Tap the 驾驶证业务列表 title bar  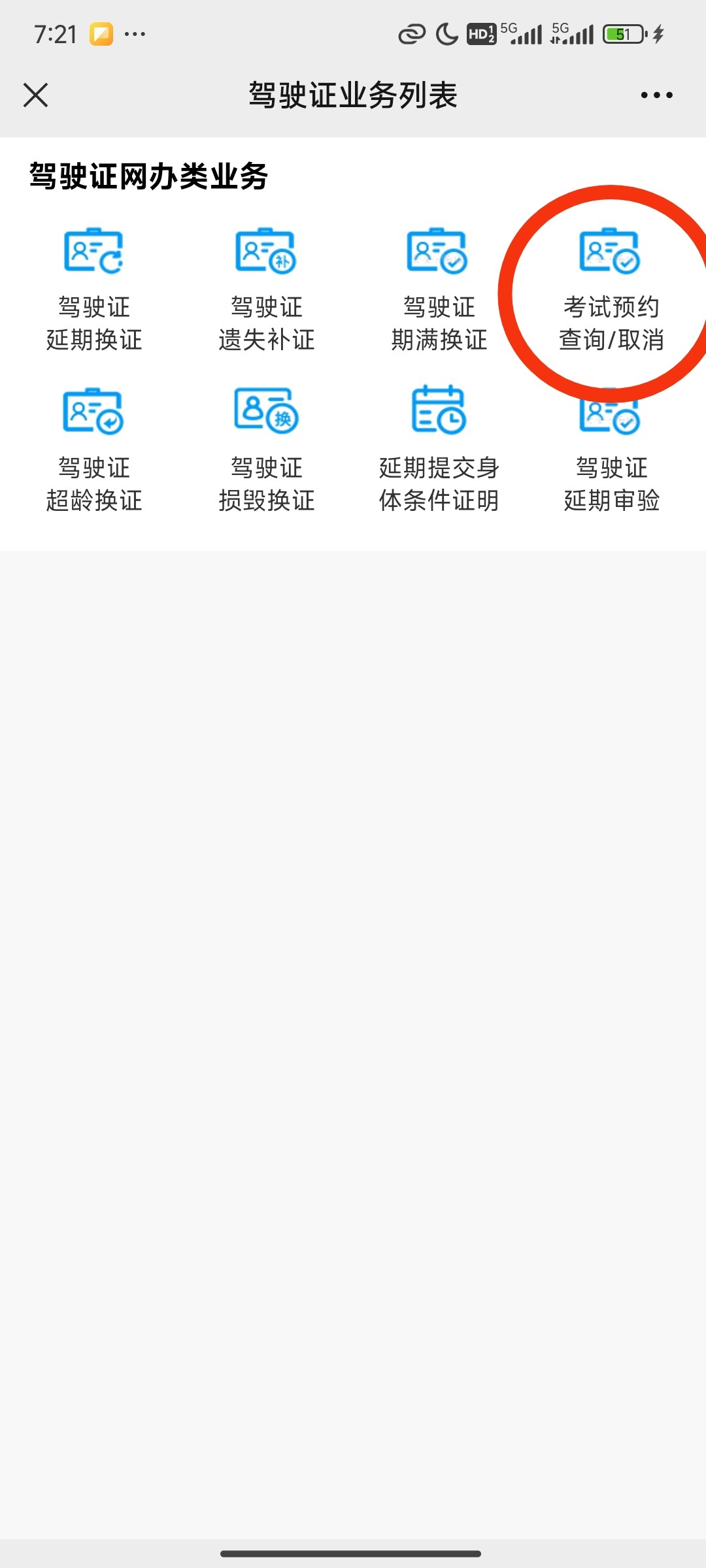point(353,94)
